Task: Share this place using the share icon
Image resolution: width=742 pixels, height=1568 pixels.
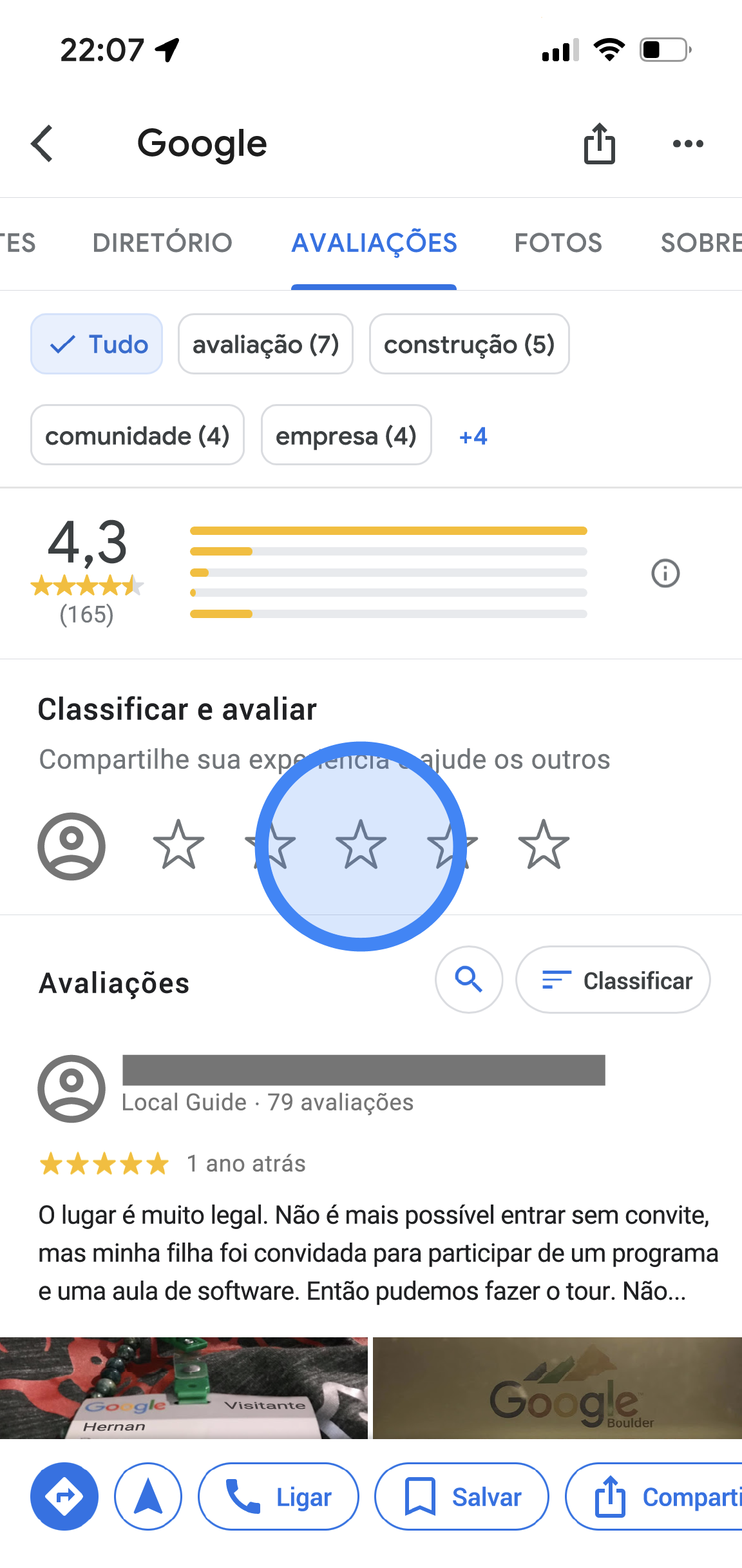Action: click(x=600, y=143)
